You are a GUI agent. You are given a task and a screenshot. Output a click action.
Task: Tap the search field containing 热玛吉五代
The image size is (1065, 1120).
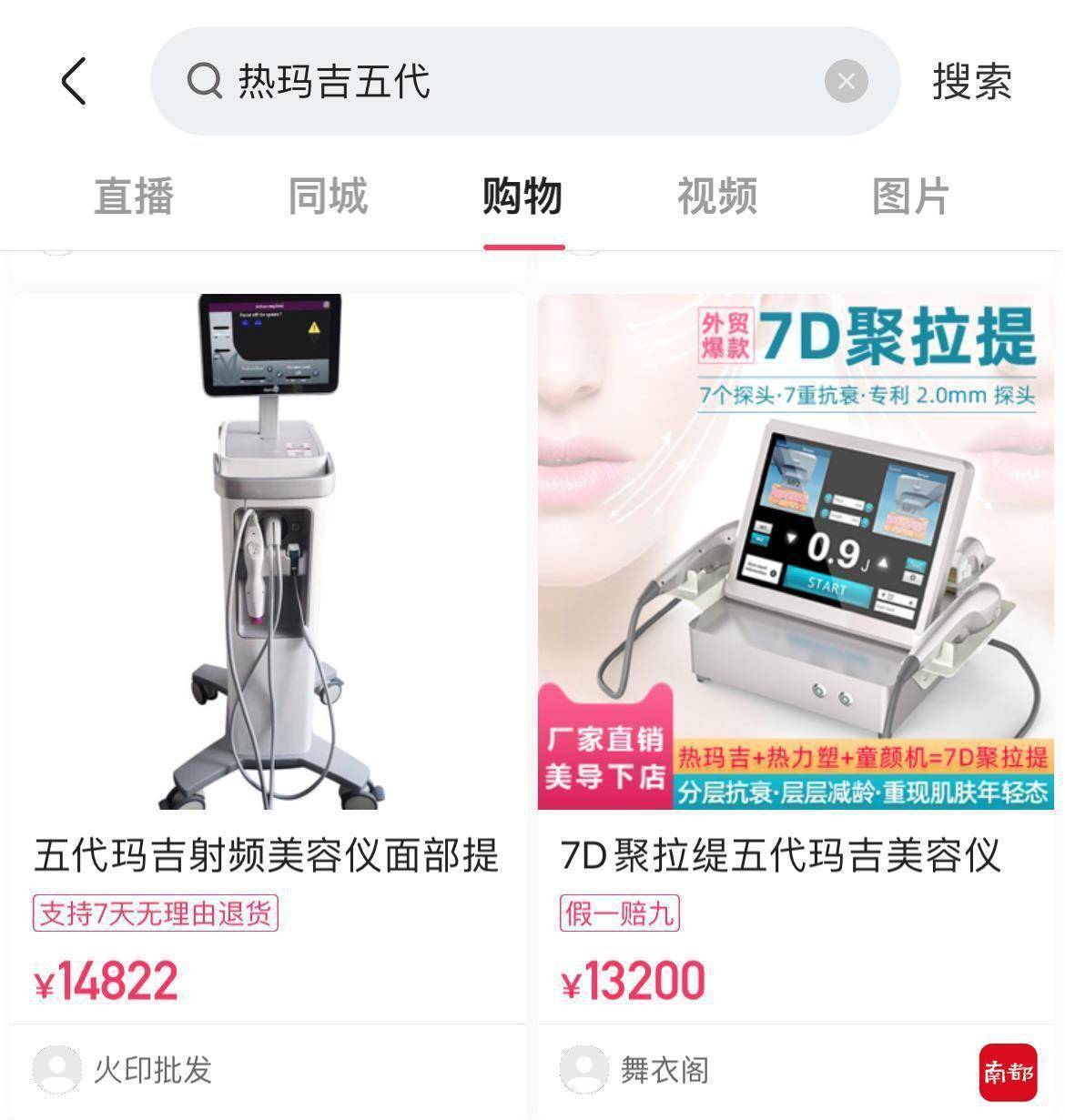point(492,82)
